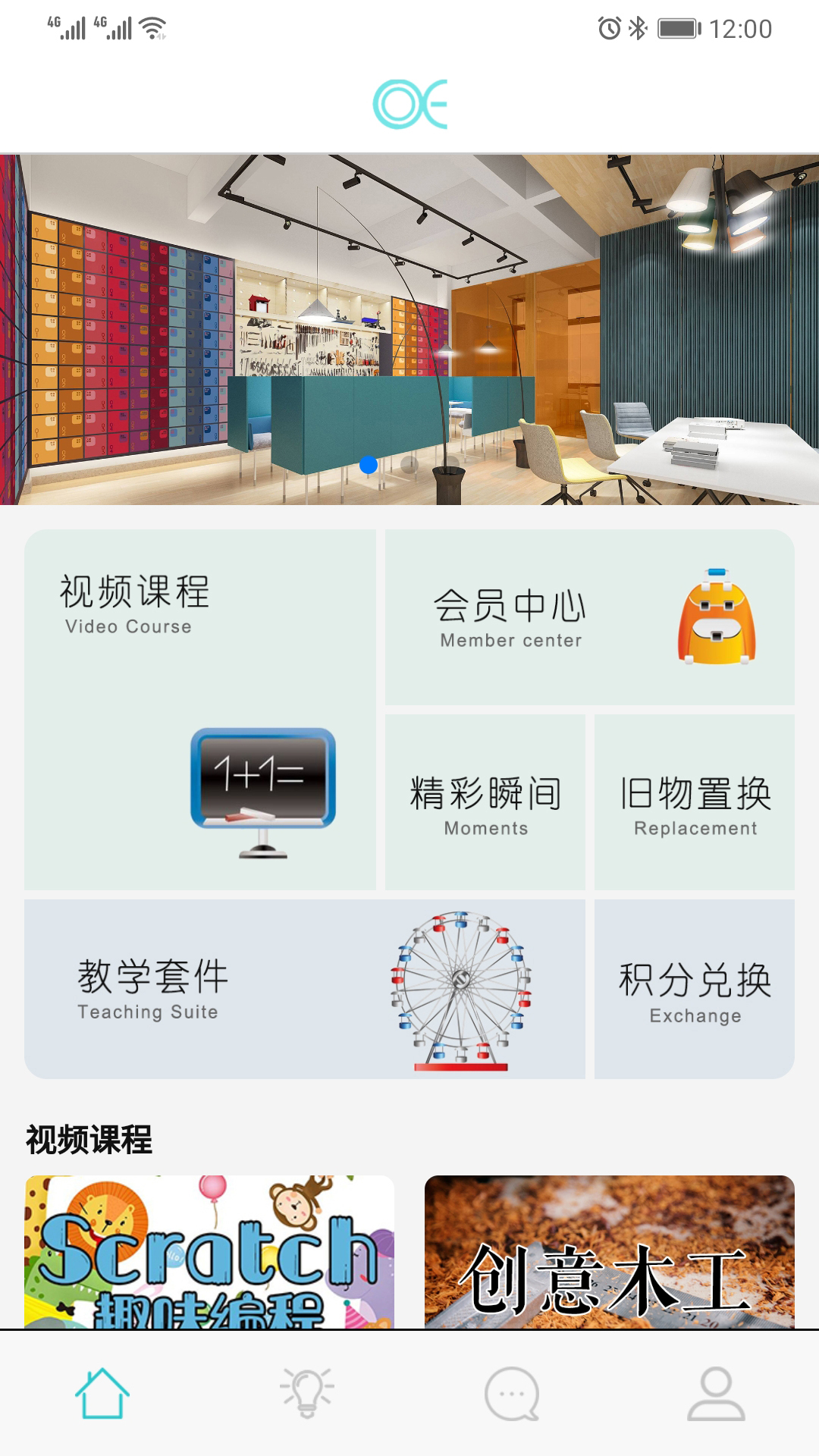This screenshot has width=819, height=1456.
Task: Open the Video Course tile
Action: click(200, 710)
